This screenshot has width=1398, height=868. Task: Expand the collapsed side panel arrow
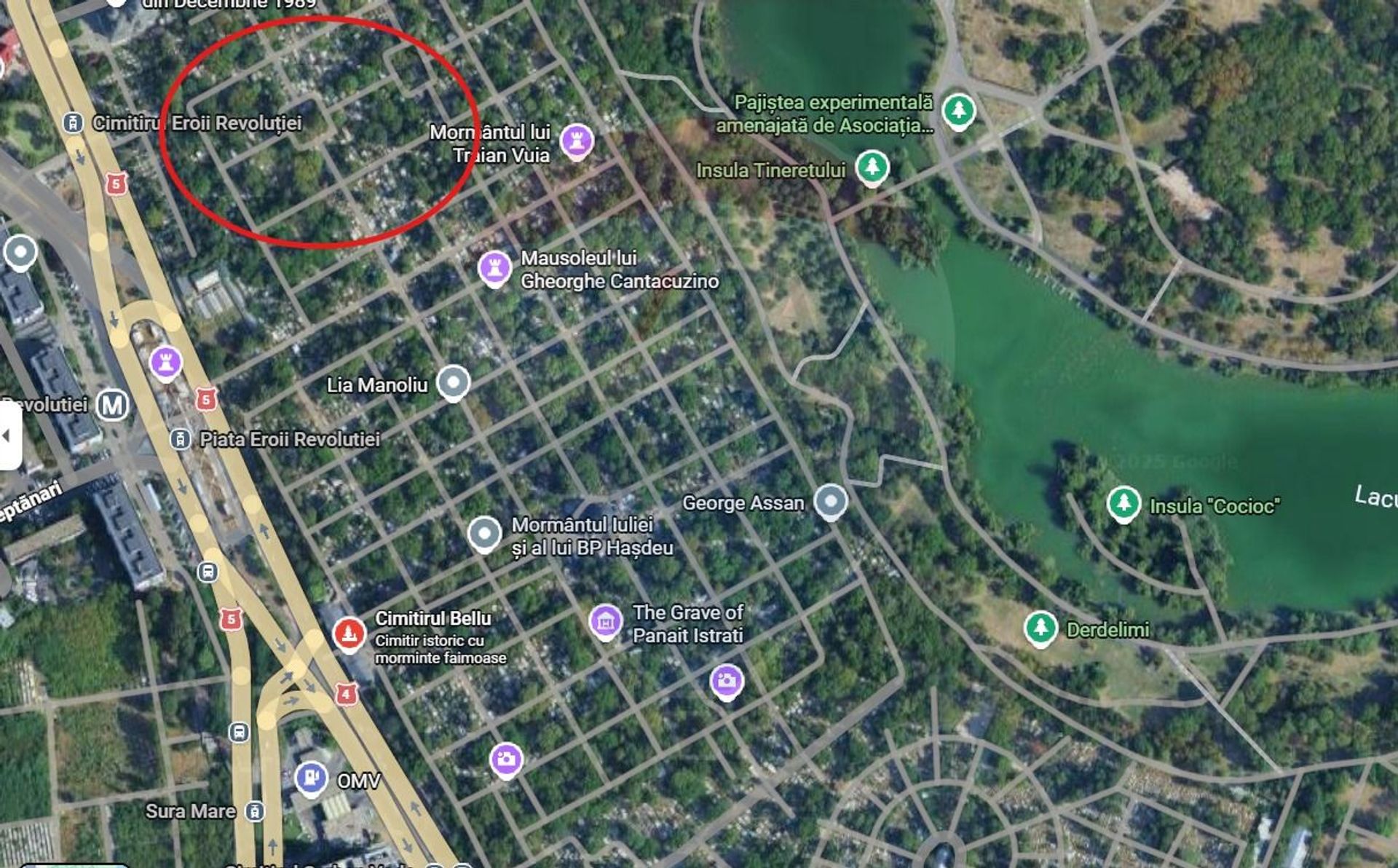[x=7, y=435]
